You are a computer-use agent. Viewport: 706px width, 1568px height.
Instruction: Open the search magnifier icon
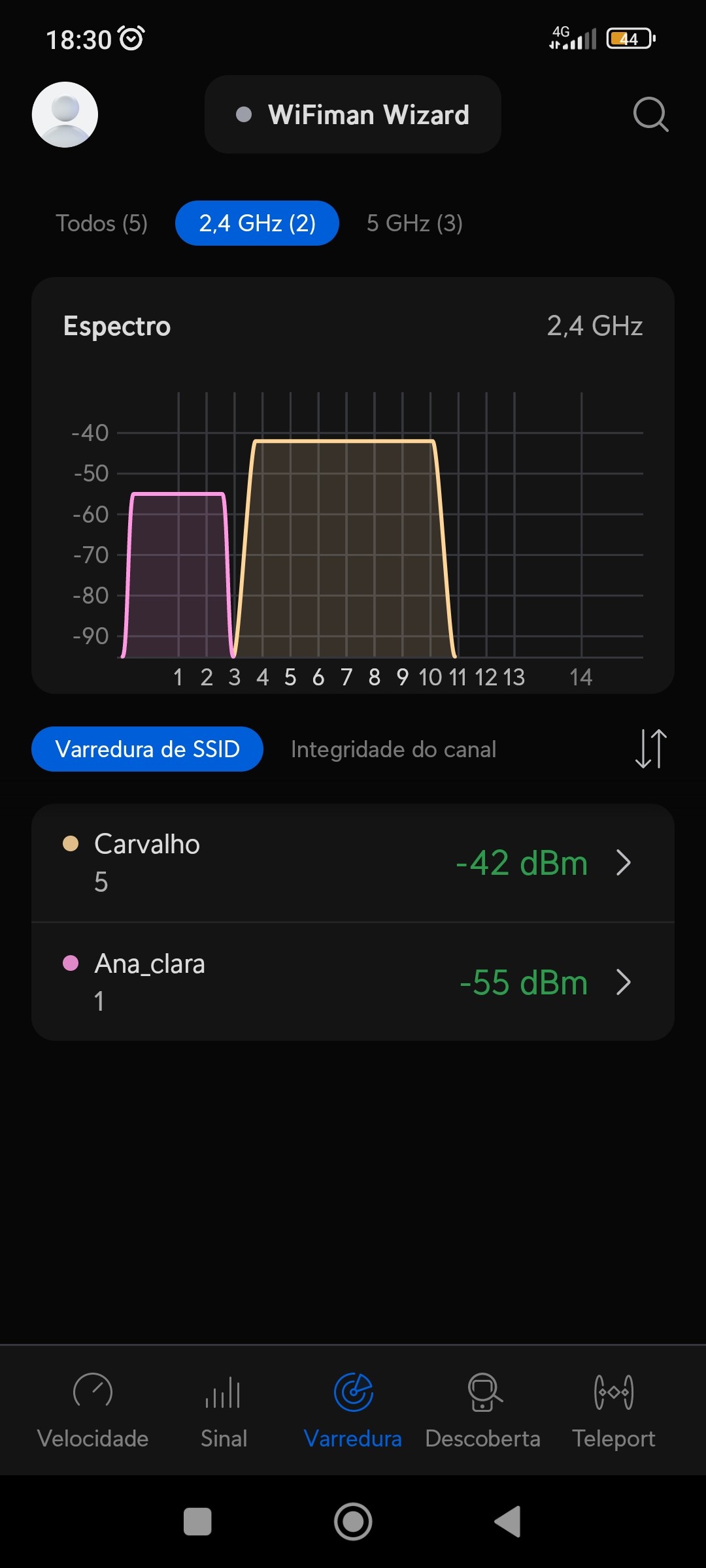click(650, 115)
